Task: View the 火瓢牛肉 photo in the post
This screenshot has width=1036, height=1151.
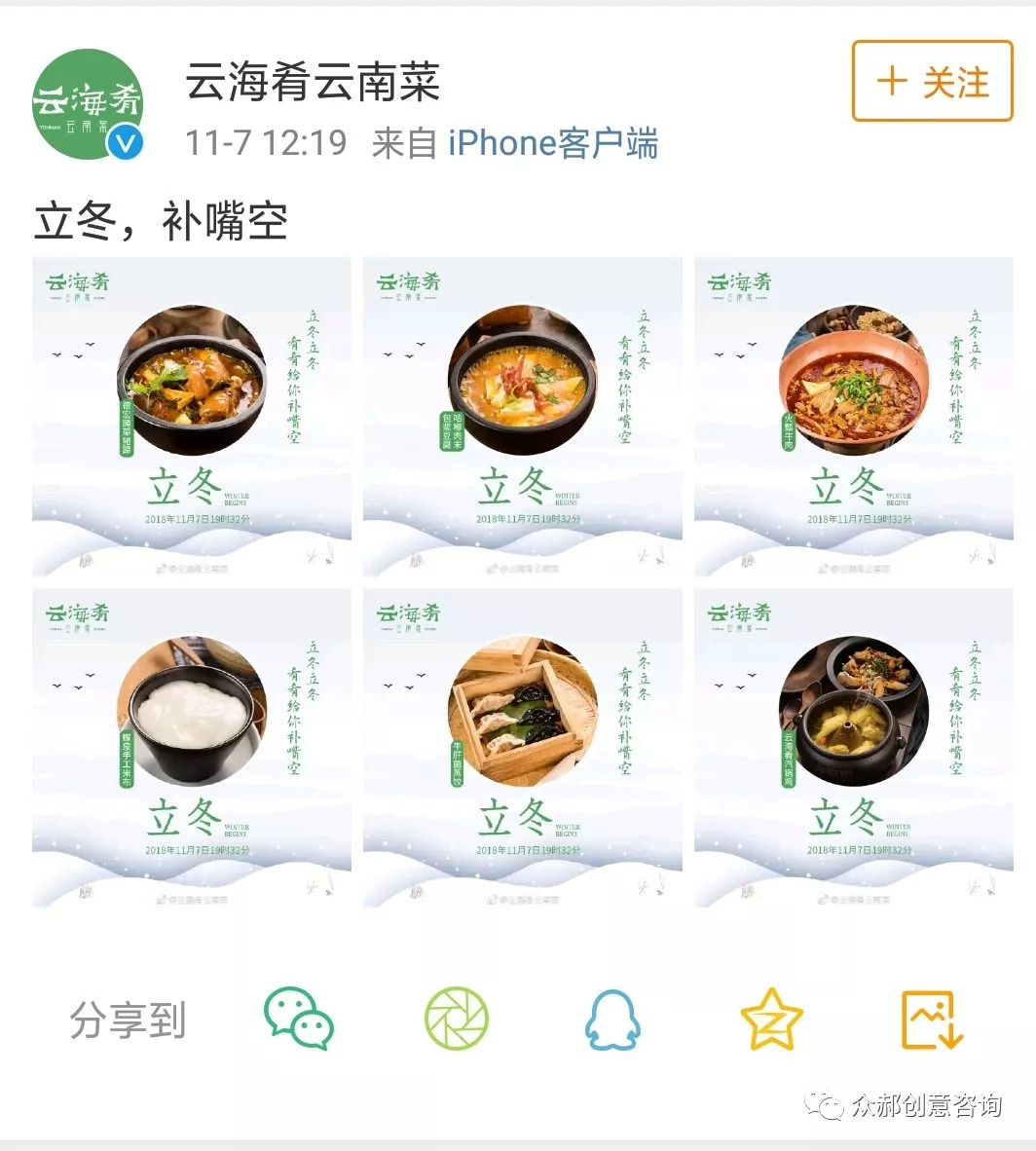Action: (x=853, y=417)
